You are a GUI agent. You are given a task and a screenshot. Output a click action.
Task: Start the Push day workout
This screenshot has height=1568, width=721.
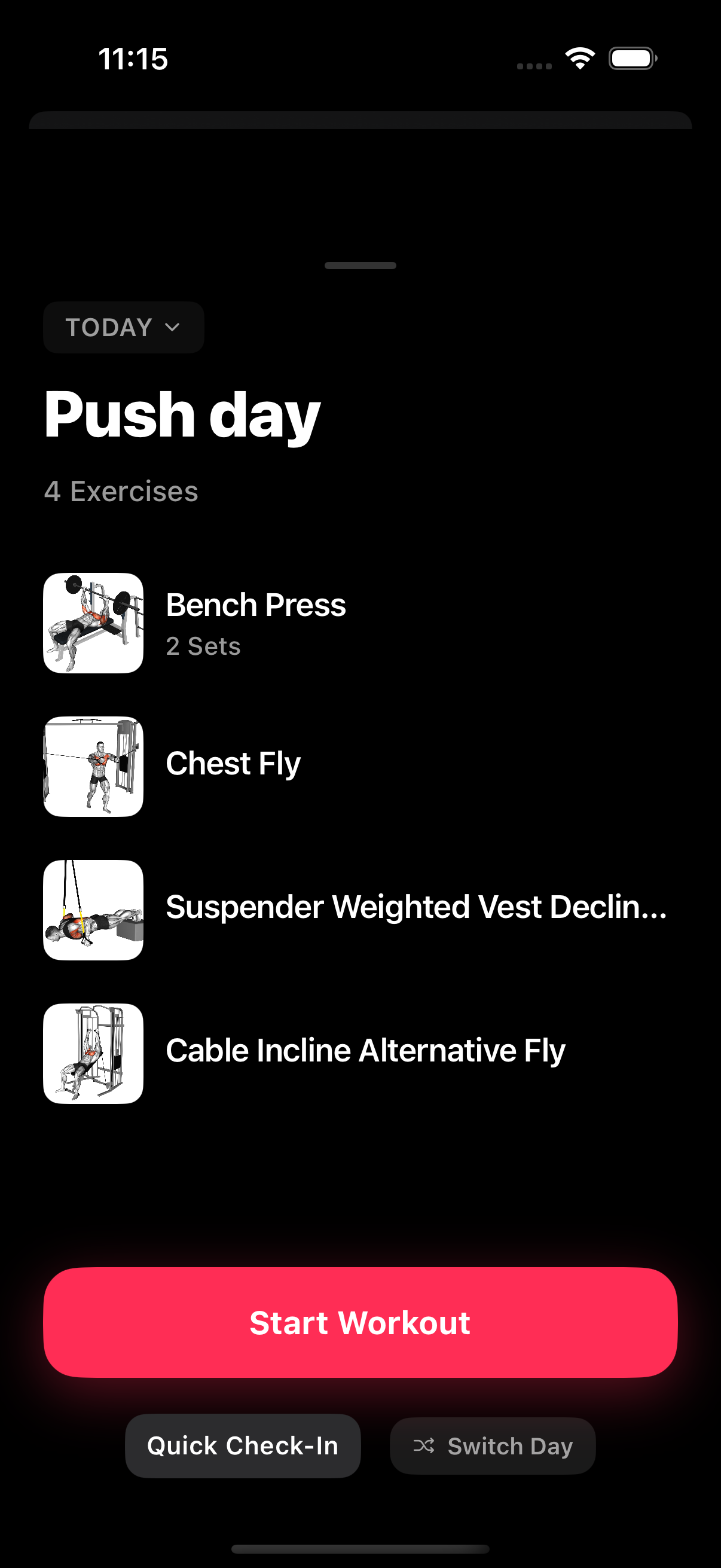pyautogui.click(x=360, y=1322)
